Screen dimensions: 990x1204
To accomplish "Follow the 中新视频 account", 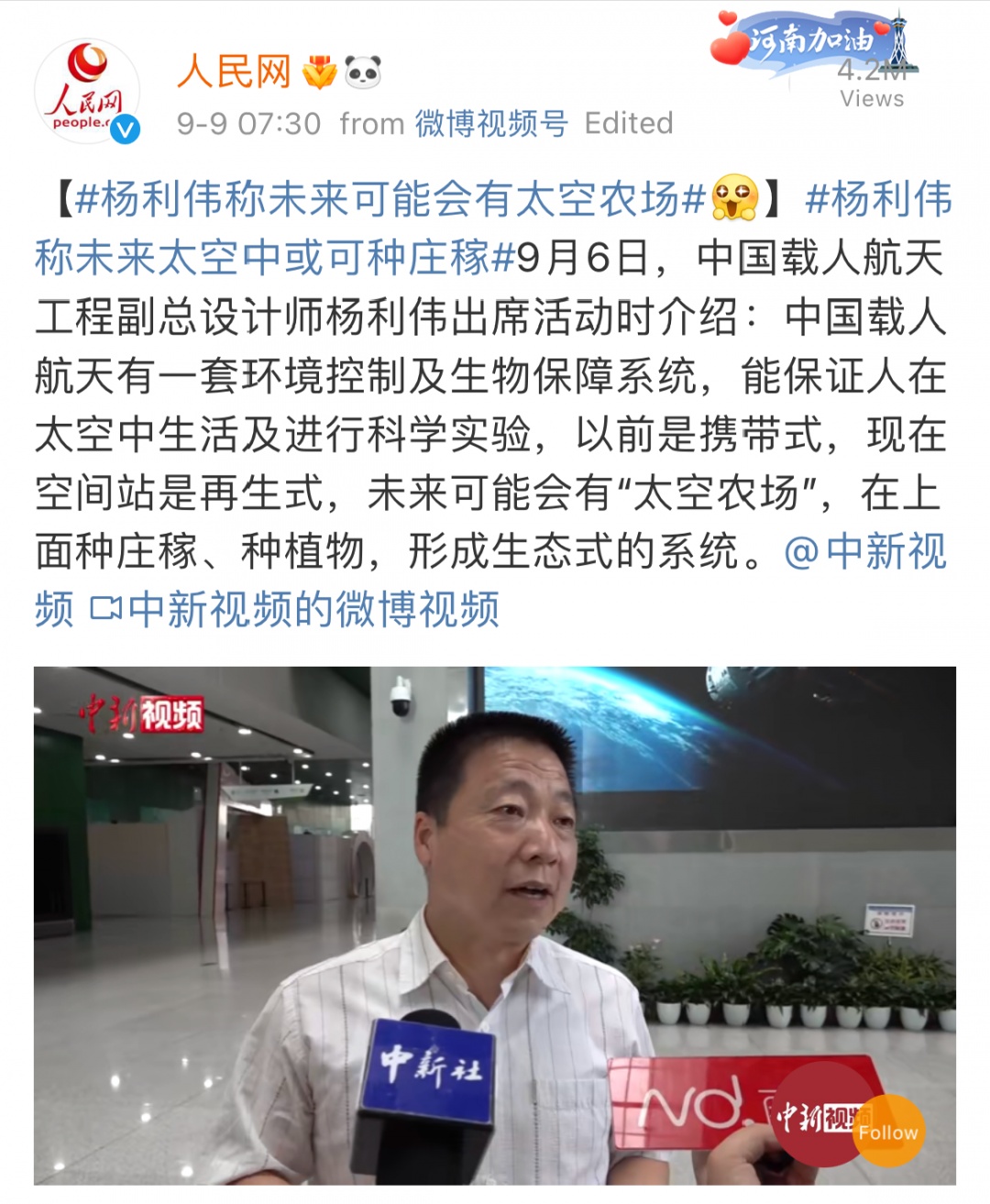I will coord(887,1132).
